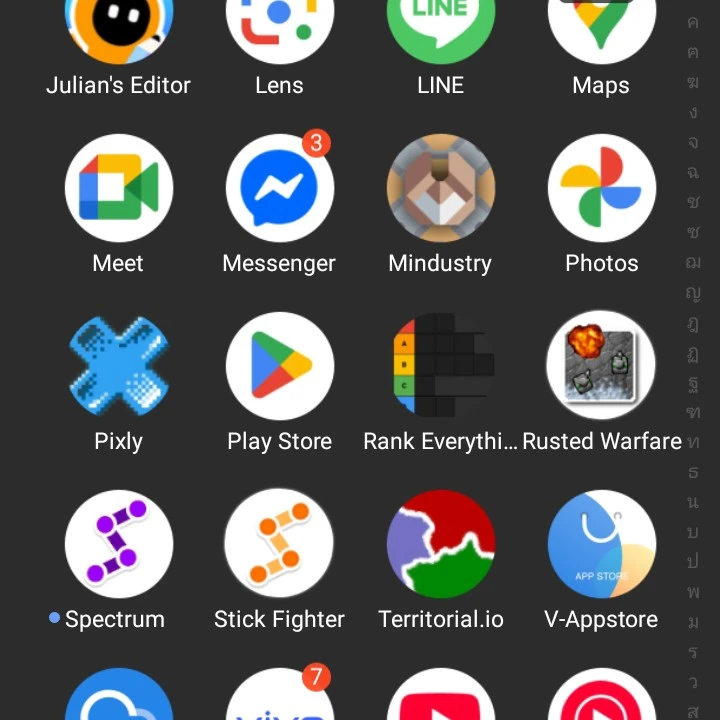The width and height of the screenshot is (720, 720).
Task: Open Messenger with 3 notifications
Action: click(279, 188)
